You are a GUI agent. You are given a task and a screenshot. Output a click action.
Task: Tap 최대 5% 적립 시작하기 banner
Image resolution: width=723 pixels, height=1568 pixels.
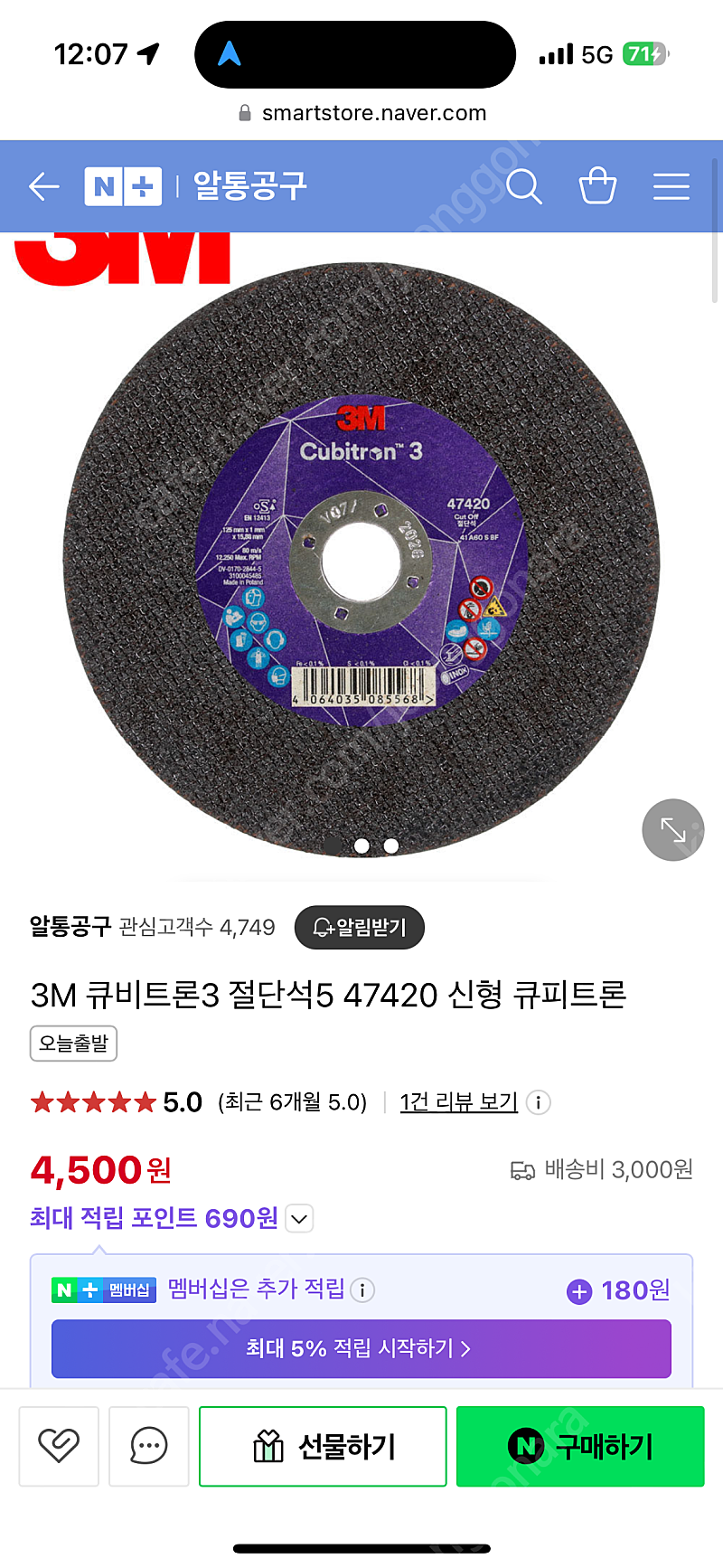[x=361, y=1349]
